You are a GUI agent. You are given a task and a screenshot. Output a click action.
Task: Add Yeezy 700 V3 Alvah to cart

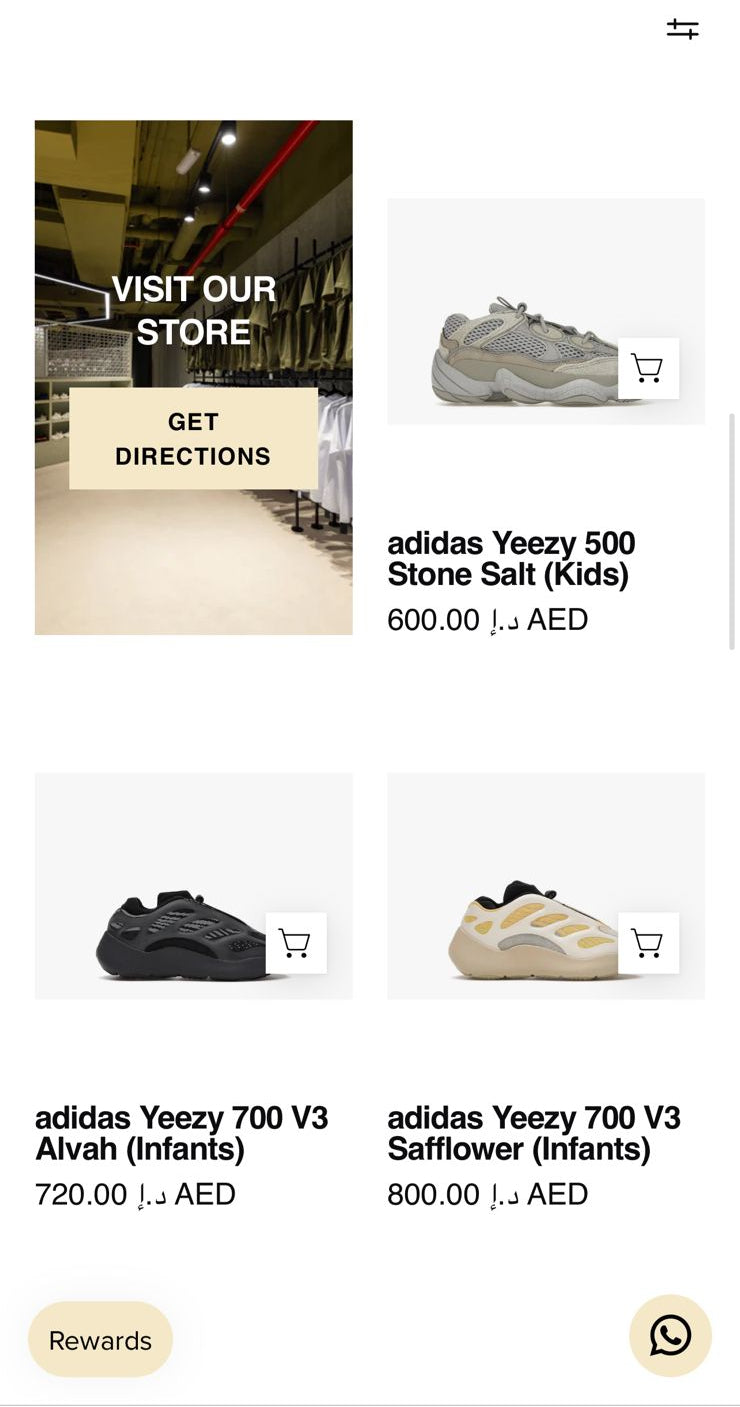click(295, 943)
